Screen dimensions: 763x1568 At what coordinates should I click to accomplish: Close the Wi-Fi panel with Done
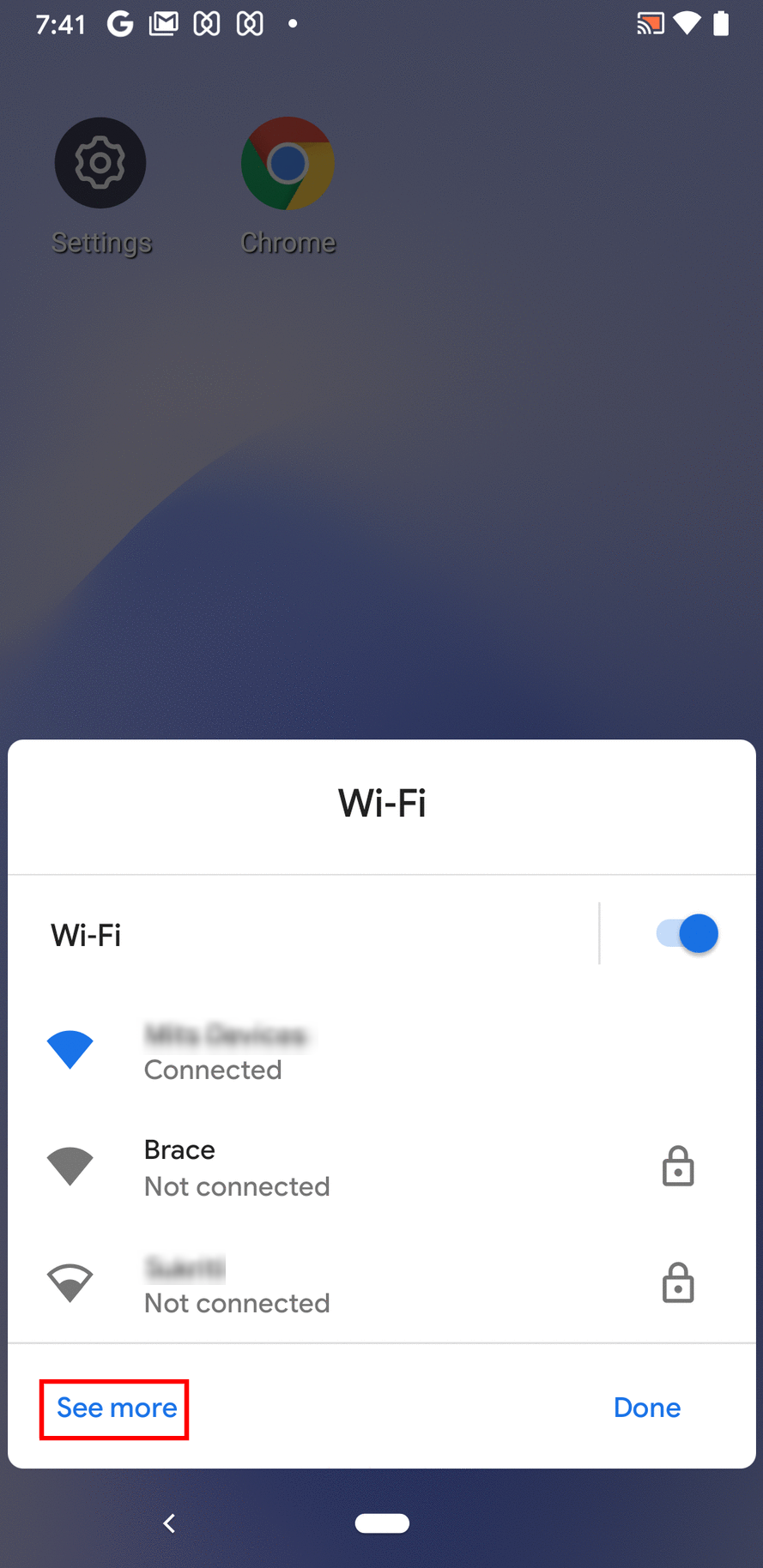click(x=647, y=1408)
